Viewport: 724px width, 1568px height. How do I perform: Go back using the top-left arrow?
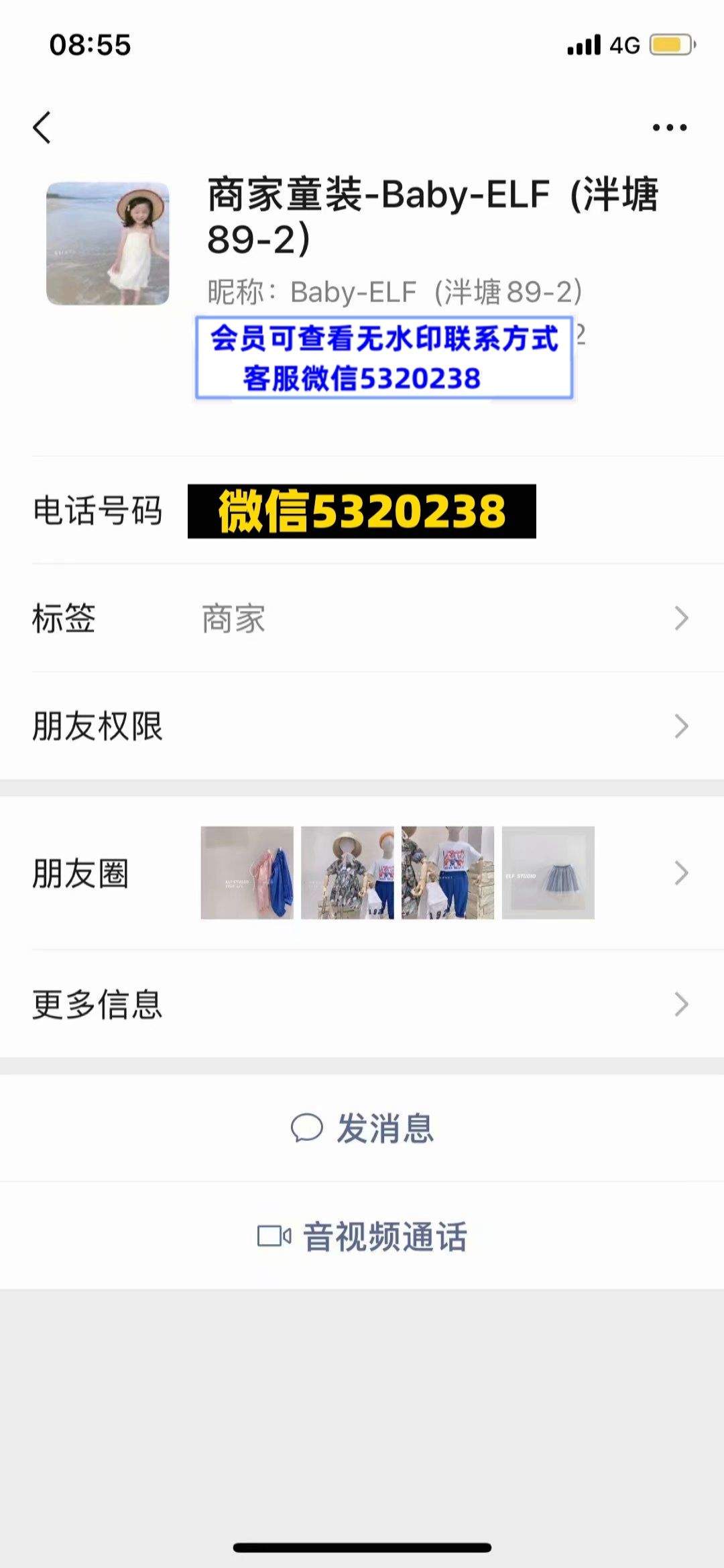[42, 127]
